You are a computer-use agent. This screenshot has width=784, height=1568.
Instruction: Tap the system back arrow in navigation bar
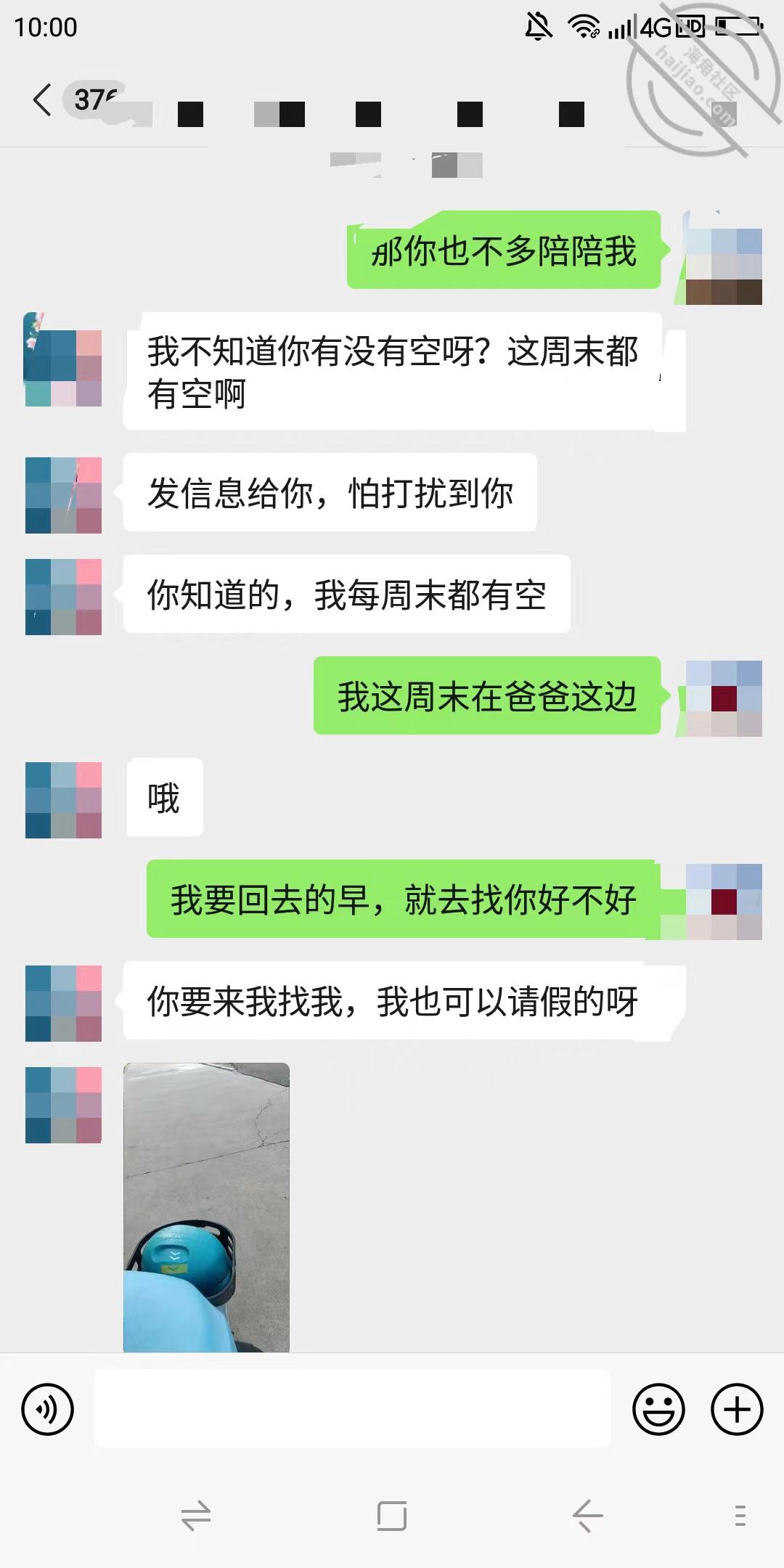(587, 1516)
